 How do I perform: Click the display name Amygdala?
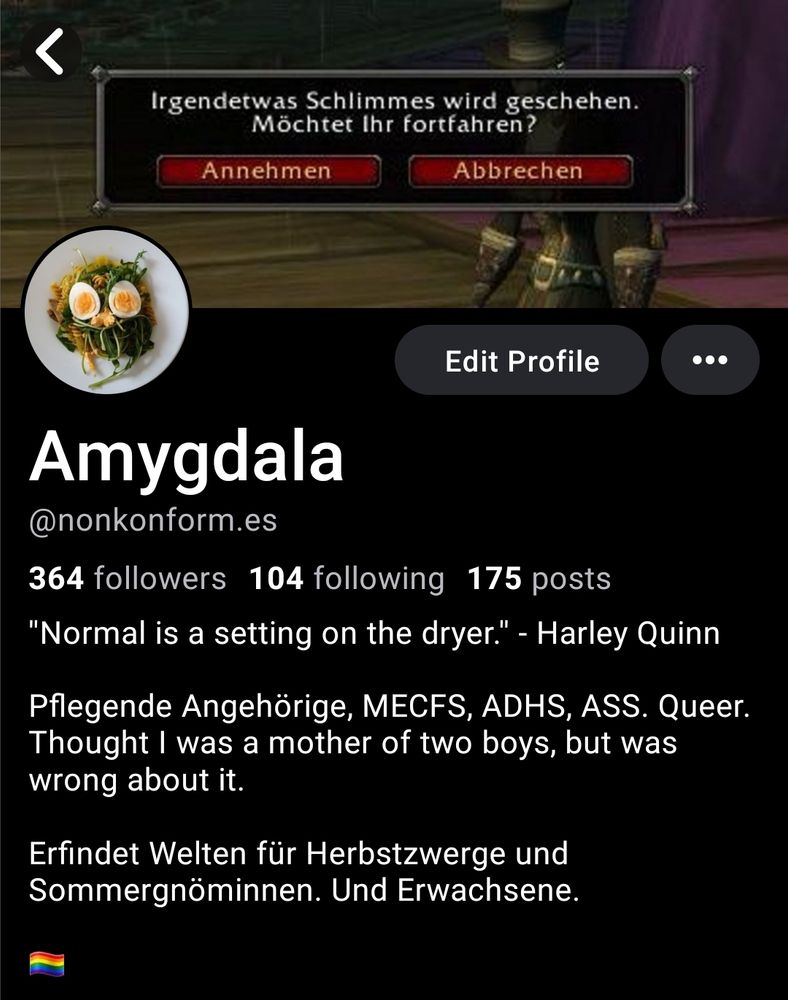pos(186,456)
